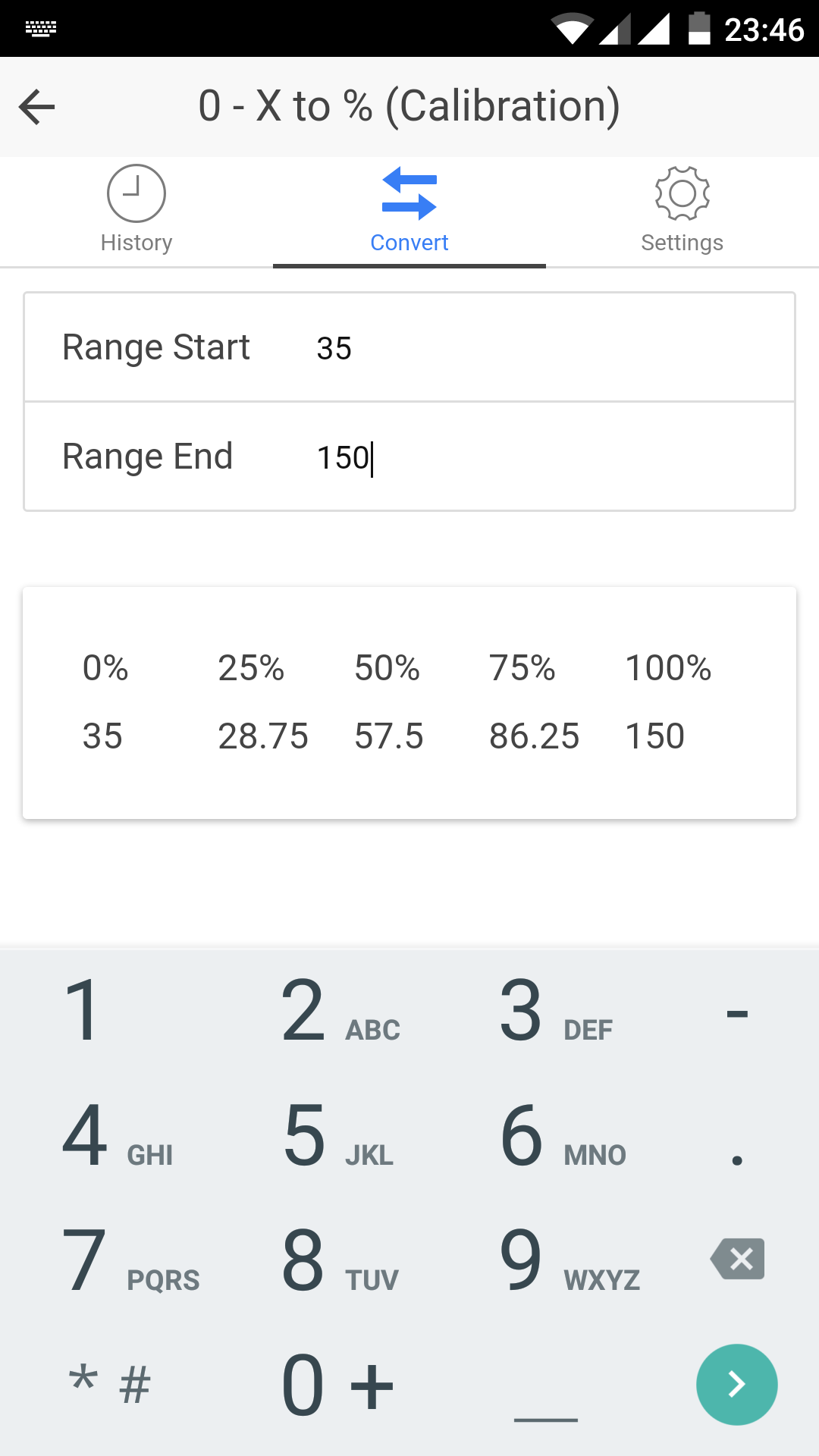Open the History tab clock icon
The height and width of the screenshot is (1456, 819).
[136, 193]
